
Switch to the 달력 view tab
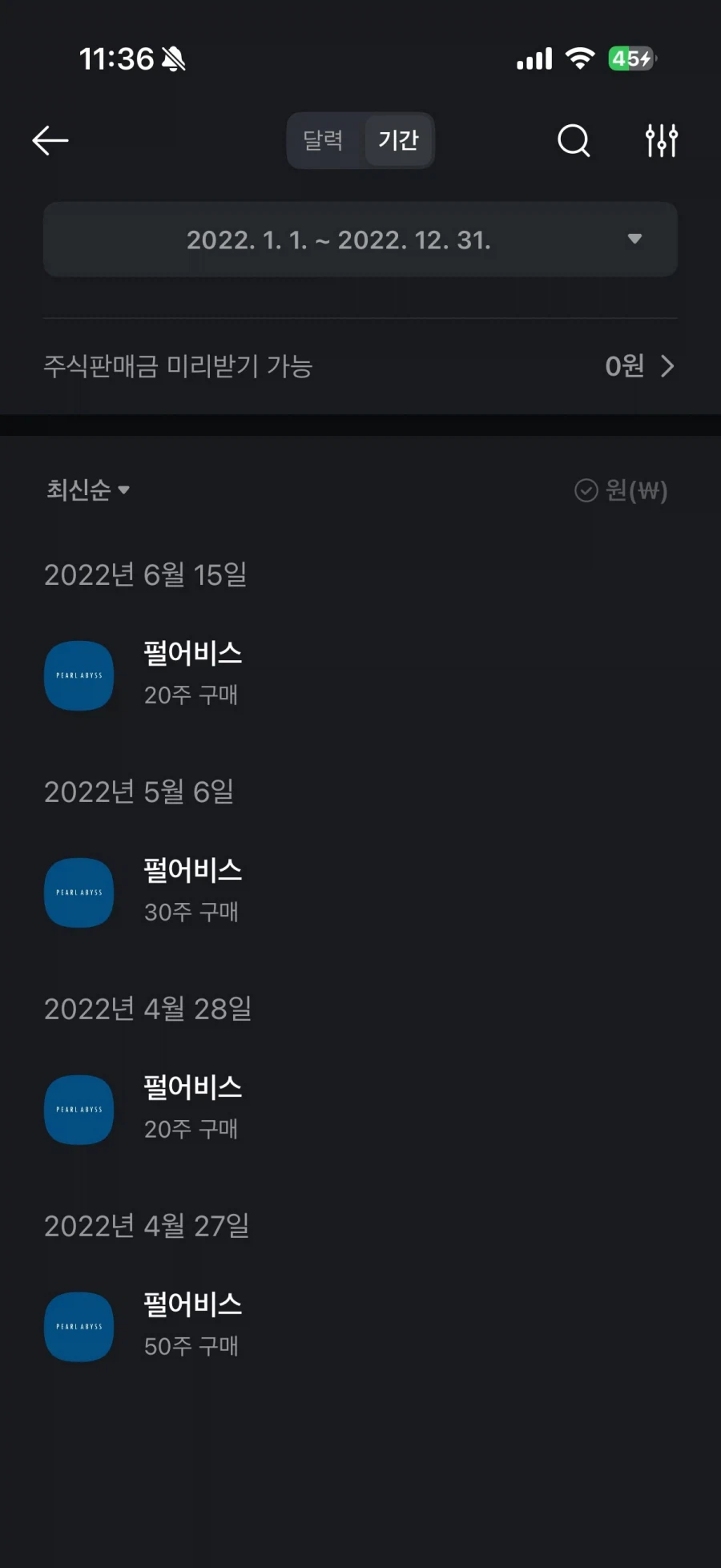(x=323, y=140)
